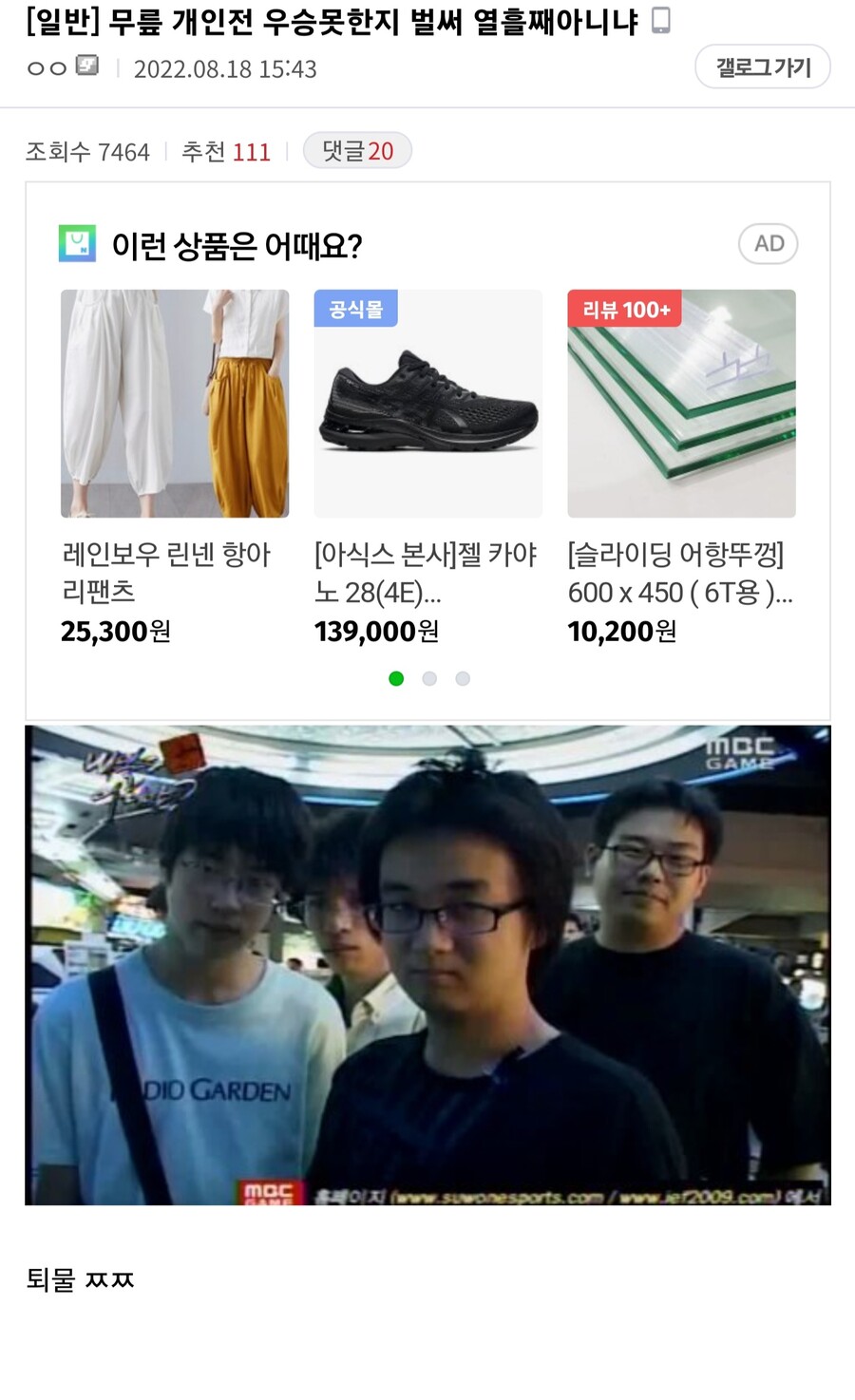Select the second ad page indicator dot
Viewport: 855px width, 1400px height.
(x=429, y=678)
